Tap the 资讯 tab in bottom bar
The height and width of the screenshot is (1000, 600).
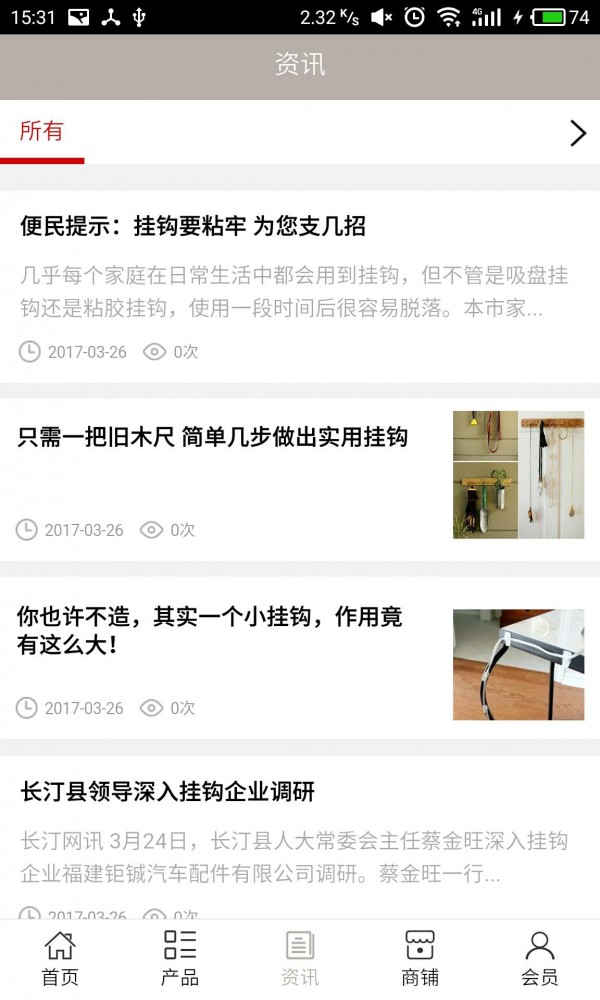[300, 958]
